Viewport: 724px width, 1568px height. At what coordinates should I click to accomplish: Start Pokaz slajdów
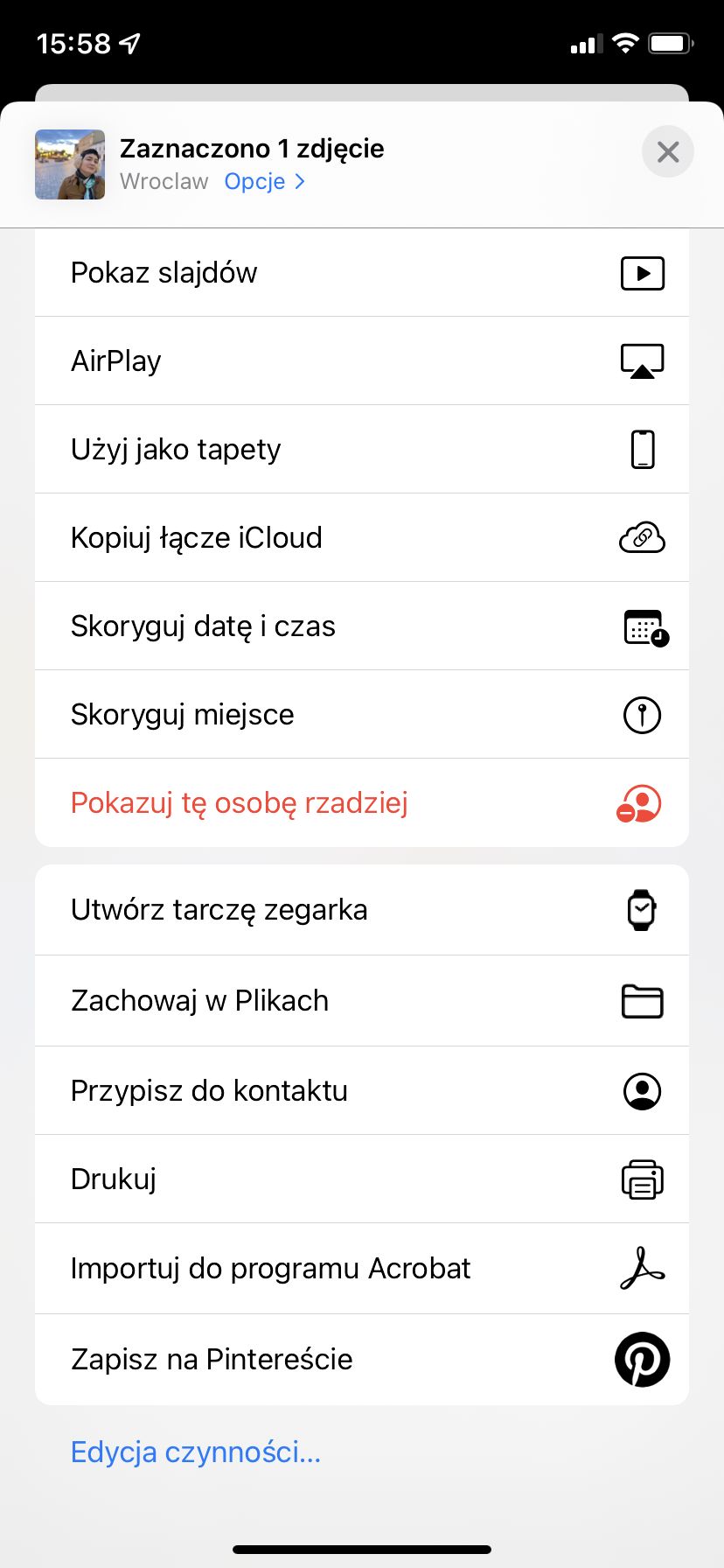point(362,273)
